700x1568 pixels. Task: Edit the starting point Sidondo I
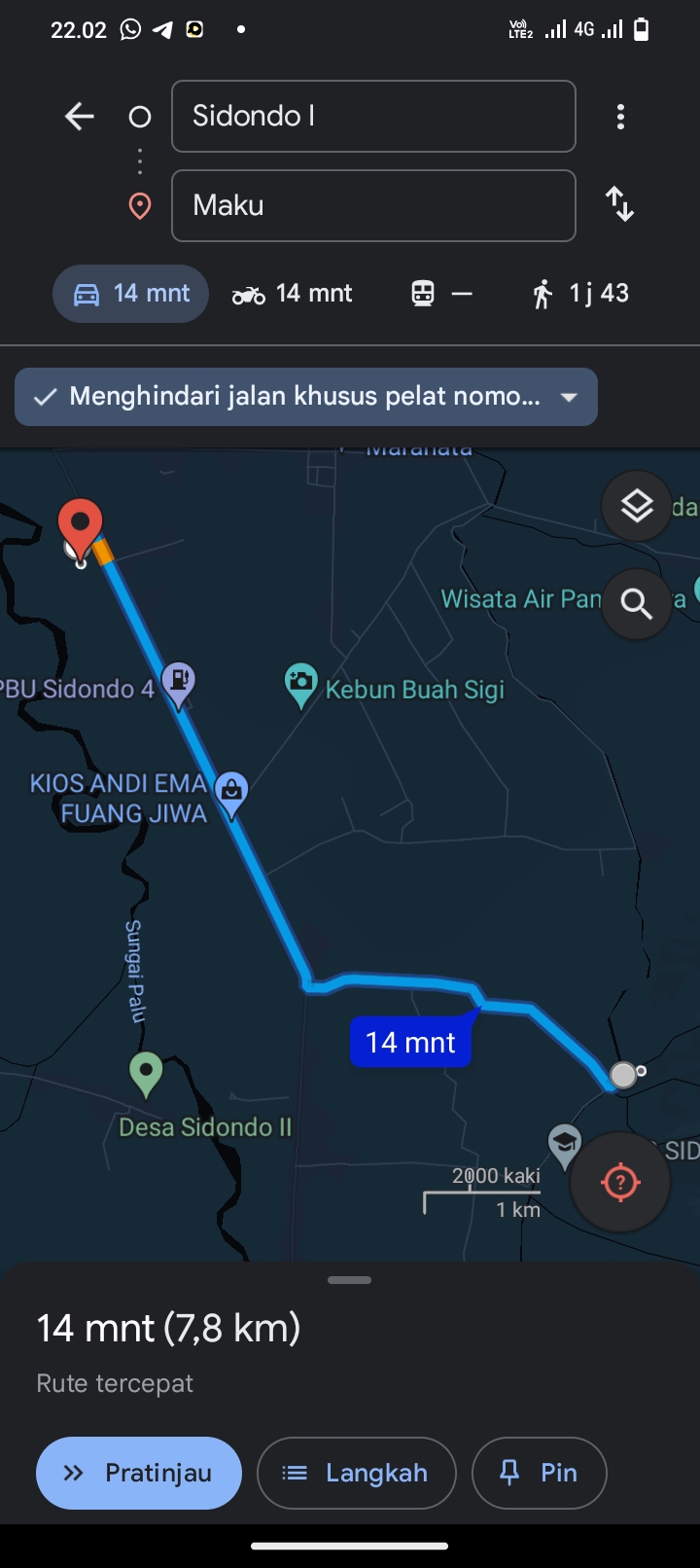point(373,117)
